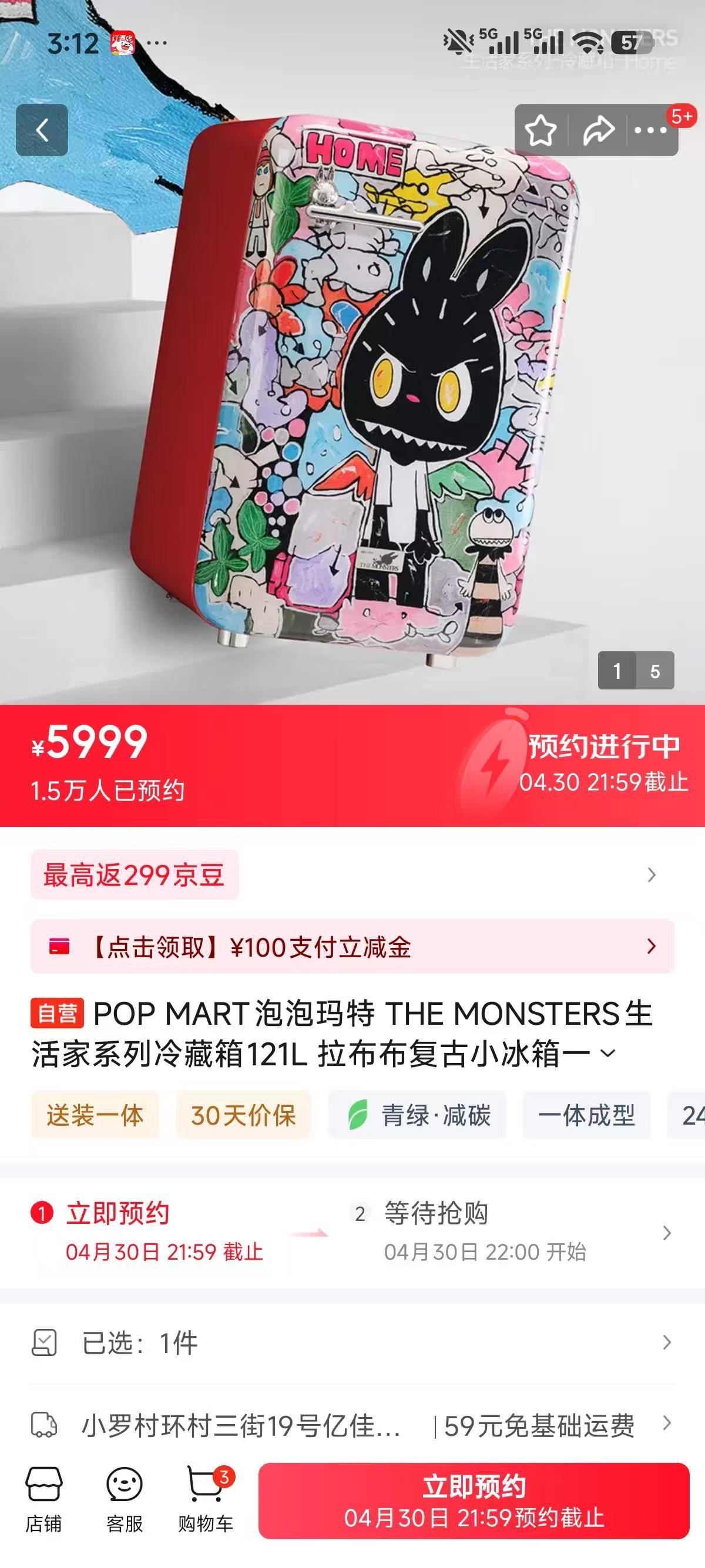The width and height of the screenshot is (705, 1568).
Task: View the 立即预约 and 等待抢购 reservation steps
Action: click(352, 1232)
